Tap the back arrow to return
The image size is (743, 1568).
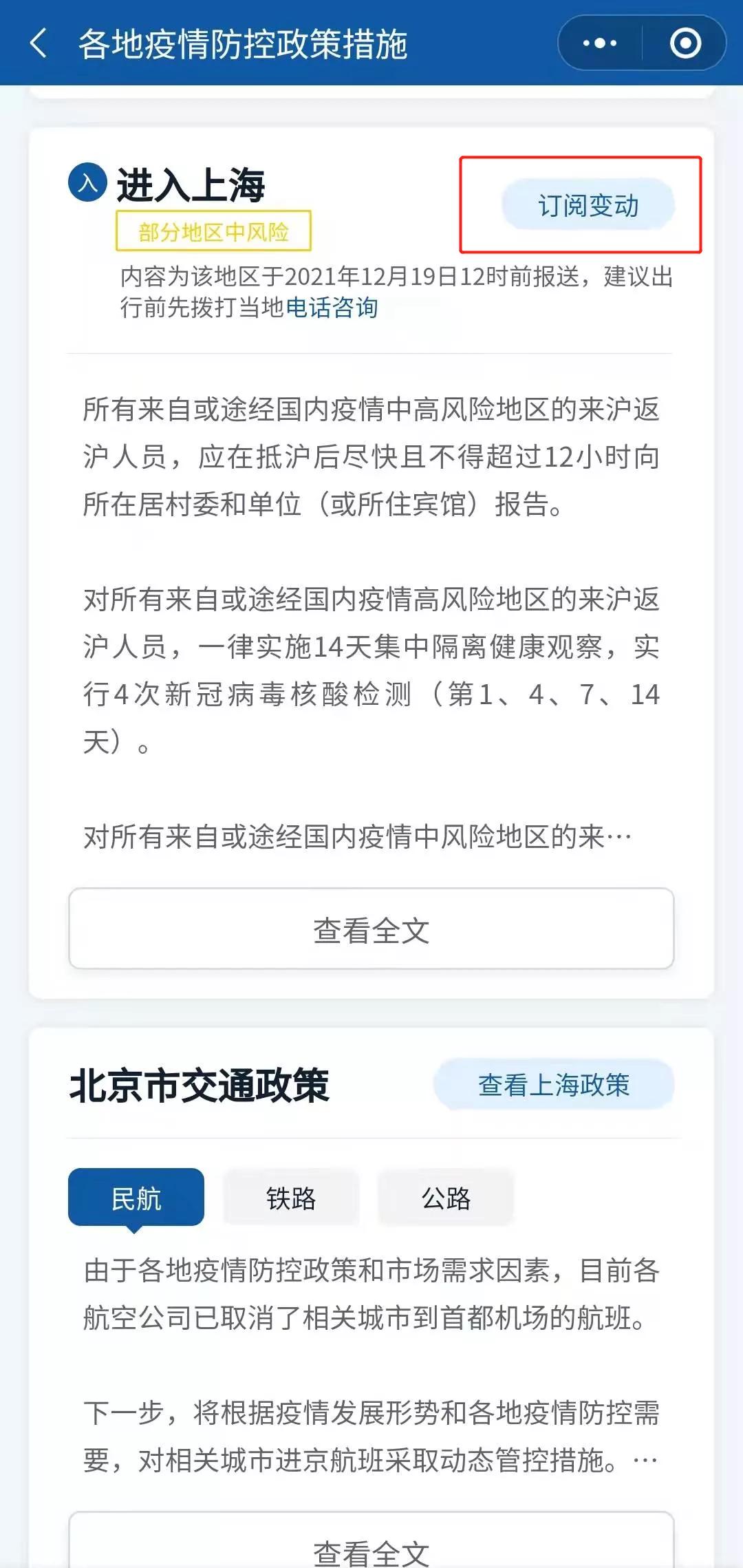pos(39,43)
